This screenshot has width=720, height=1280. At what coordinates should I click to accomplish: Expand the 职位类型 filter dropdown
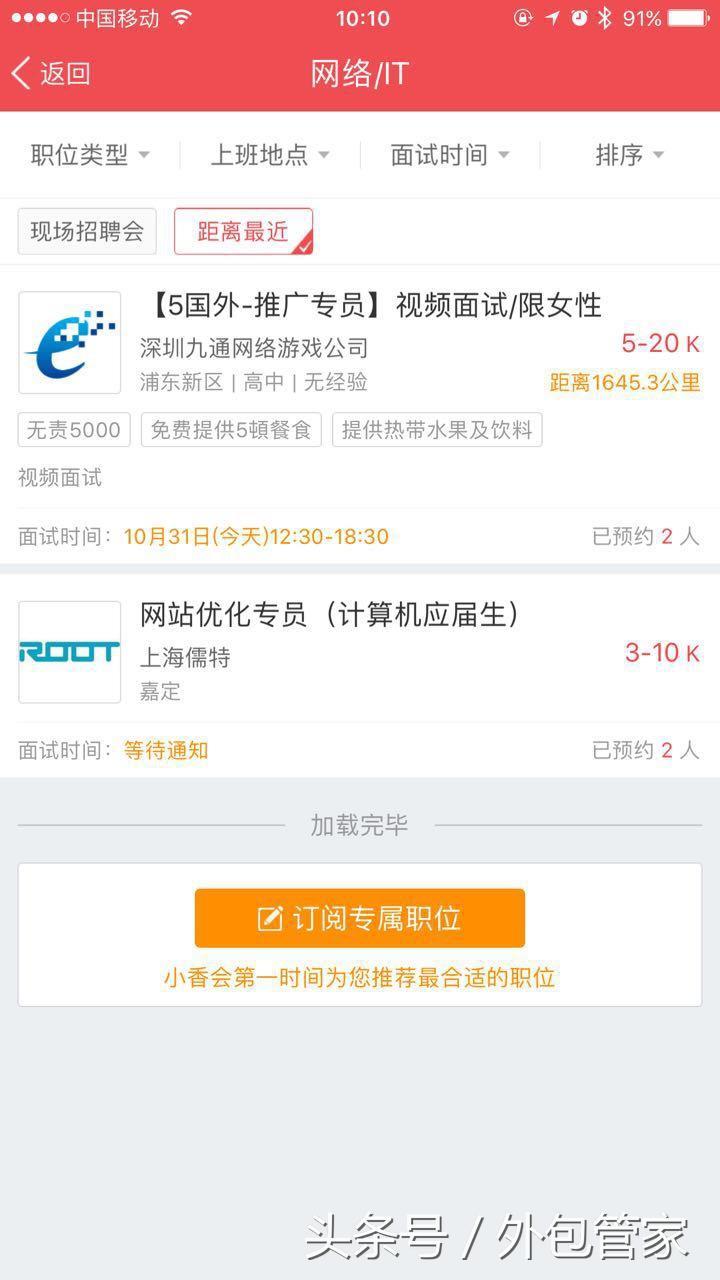[90, 155]
